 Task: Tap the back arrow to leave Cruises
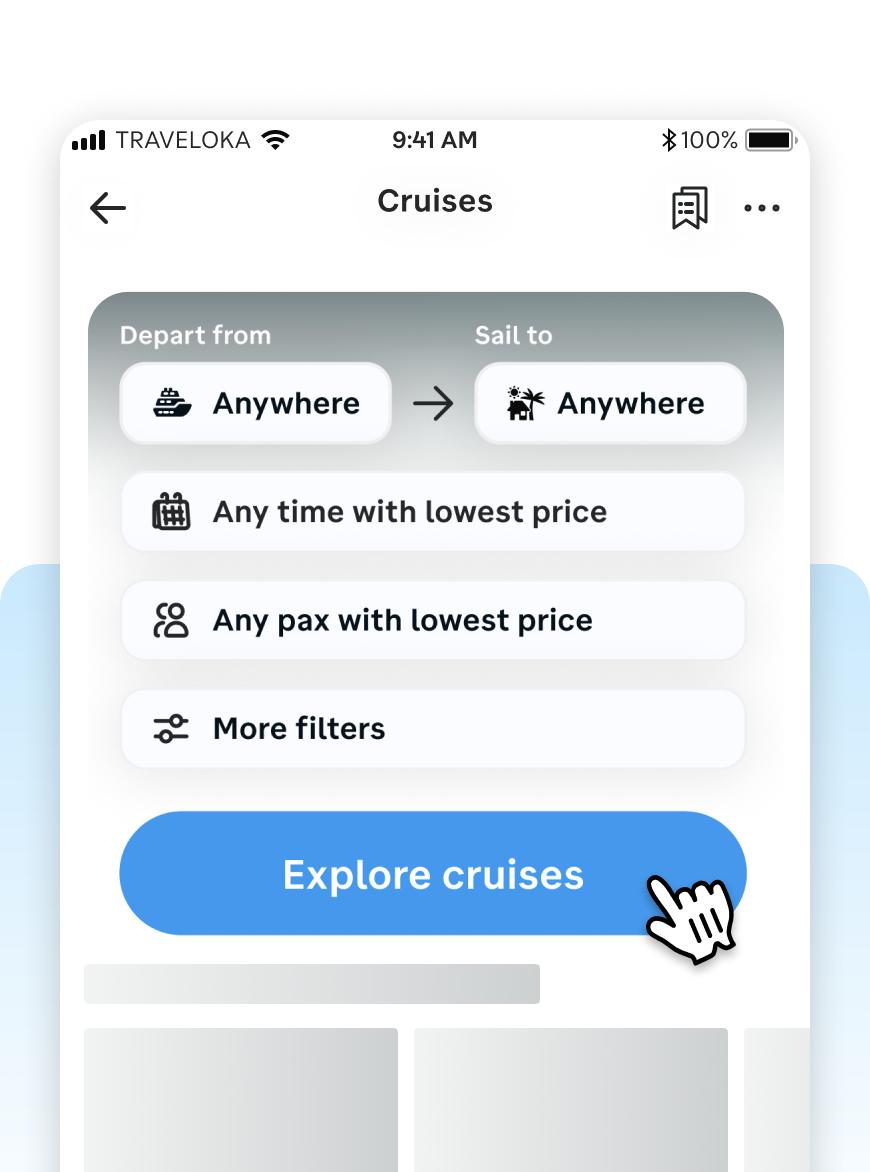[105, 208]
